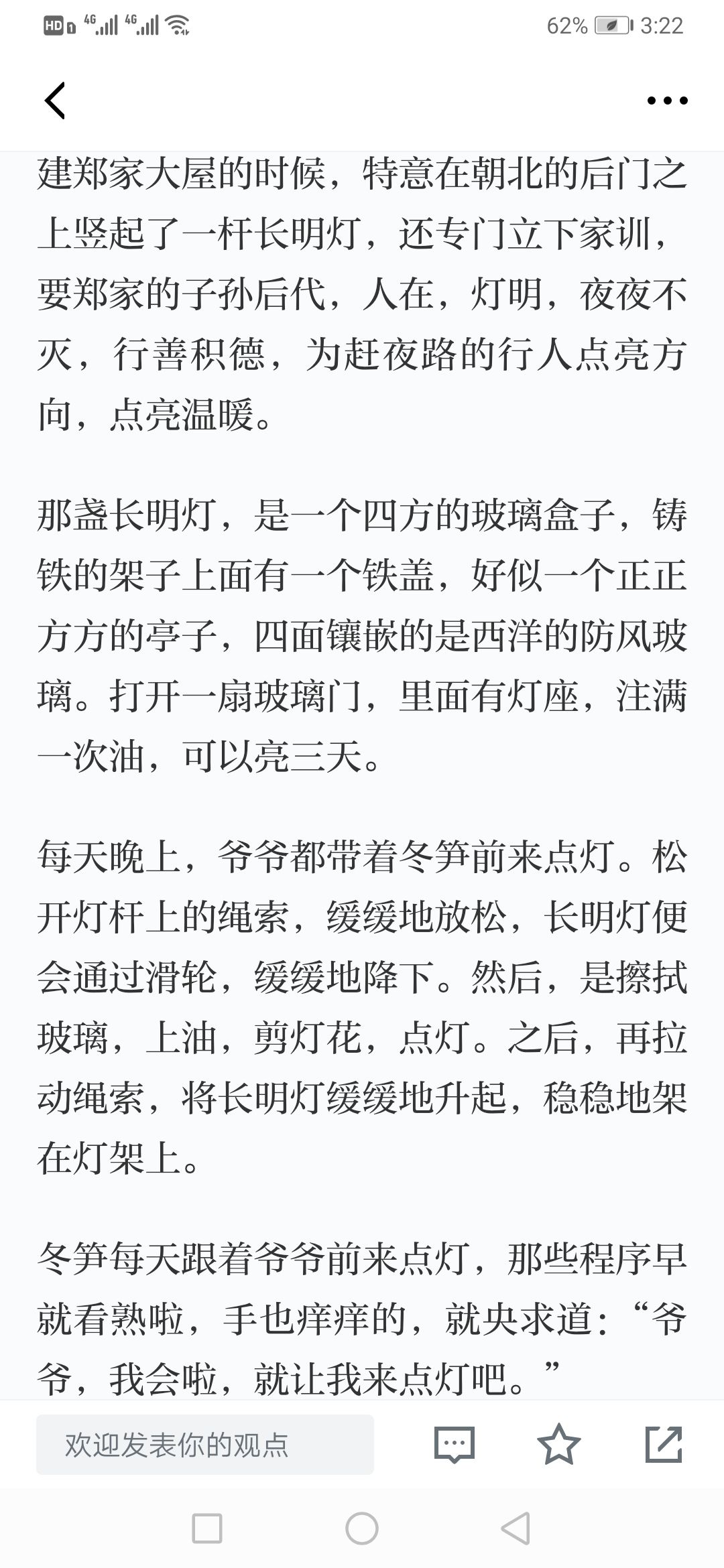The height and width of the screenshot is (1568, 724).
Task: Tap the comment box 欢迎发表你的观点
Action: tap(205, 1445)
